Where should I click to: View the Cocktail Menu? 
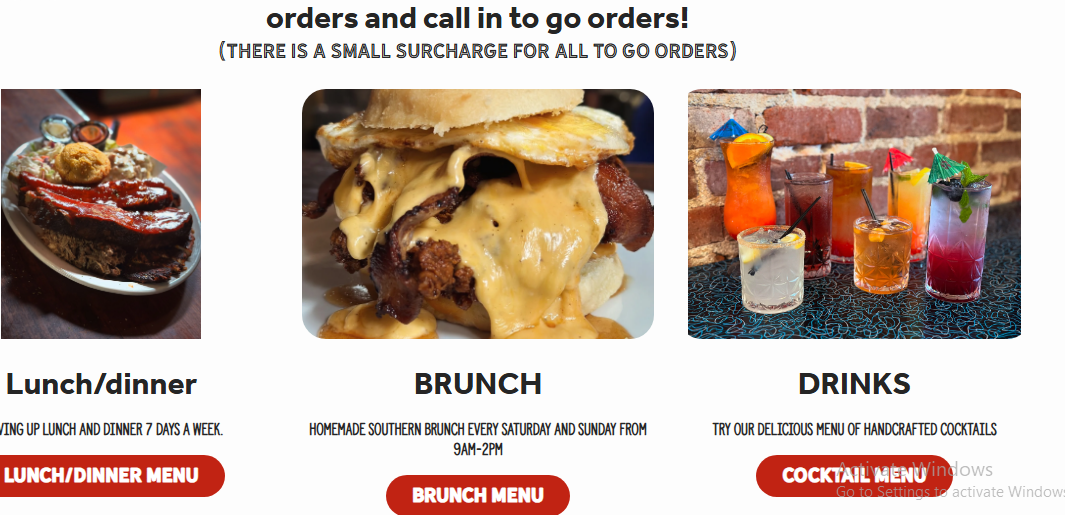[x=852, y=476]
